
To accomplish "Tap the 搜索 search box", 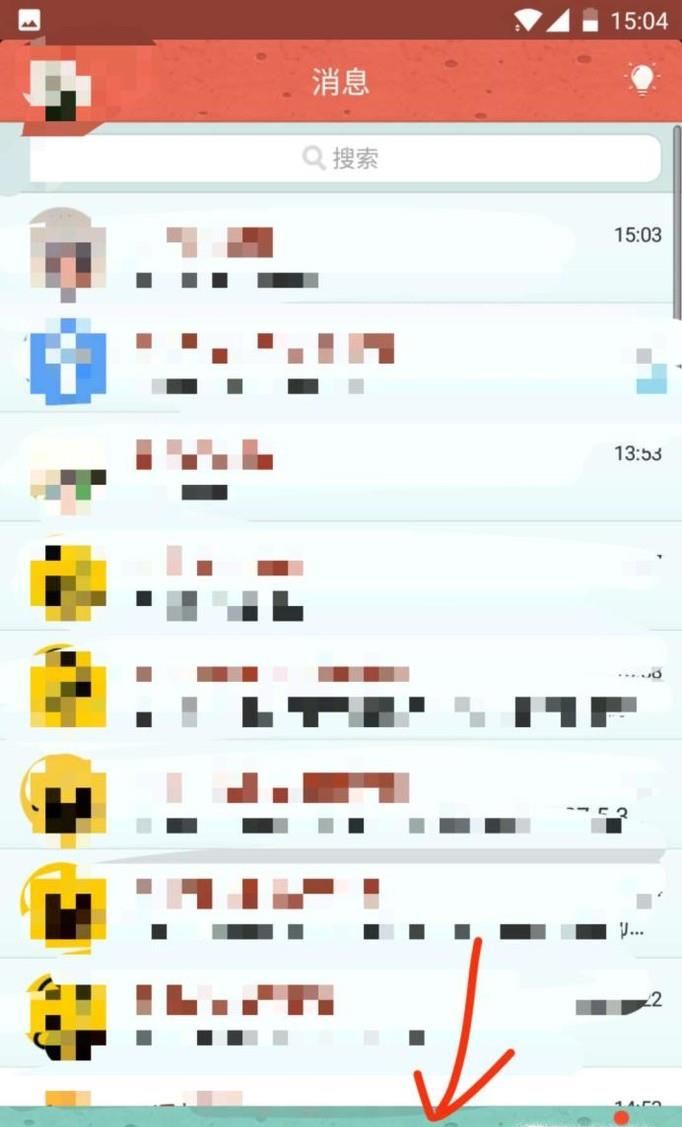I will [x=345, y=158].
